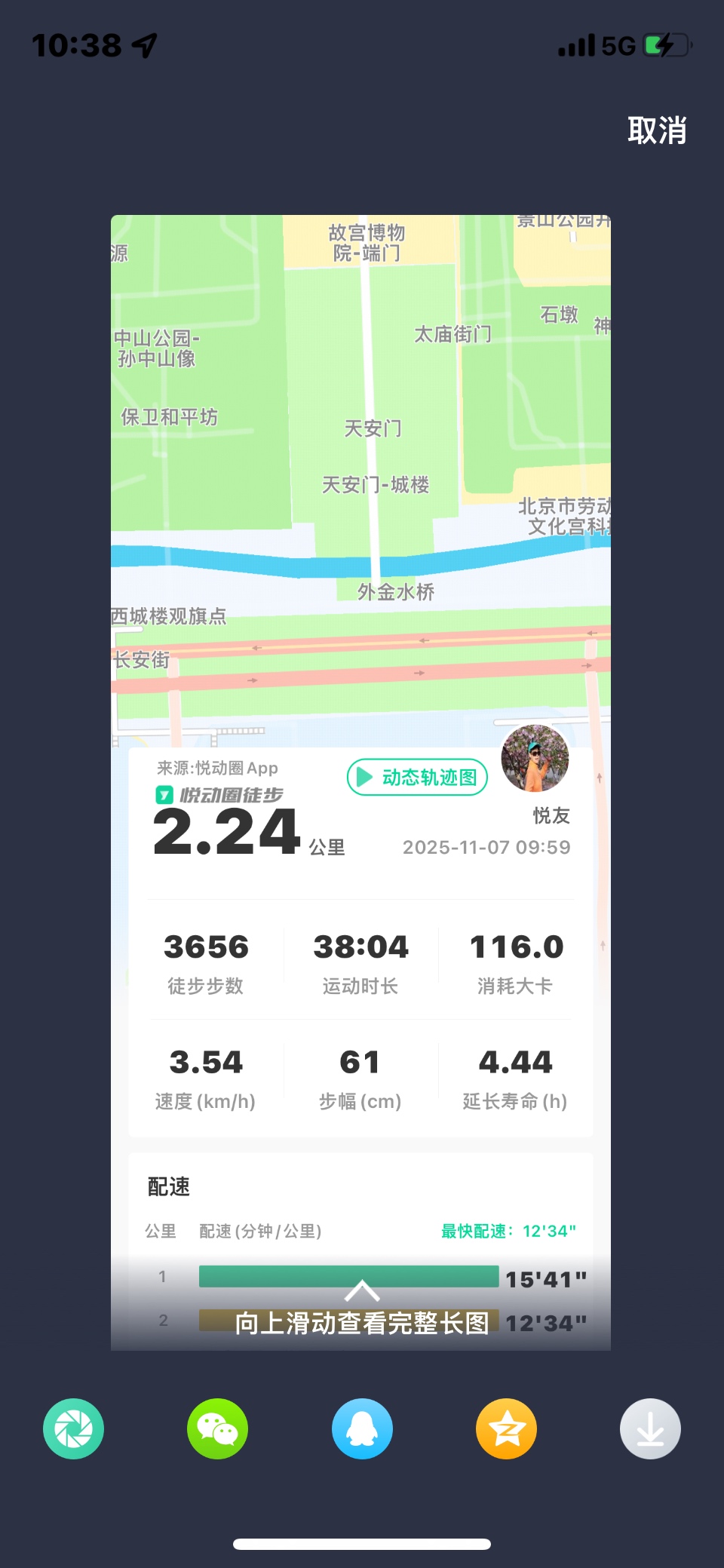The width and height of the screenshot is (724, 1568).
Task: Share to the 悦动圈 community icon
Action: (73, 1428)
